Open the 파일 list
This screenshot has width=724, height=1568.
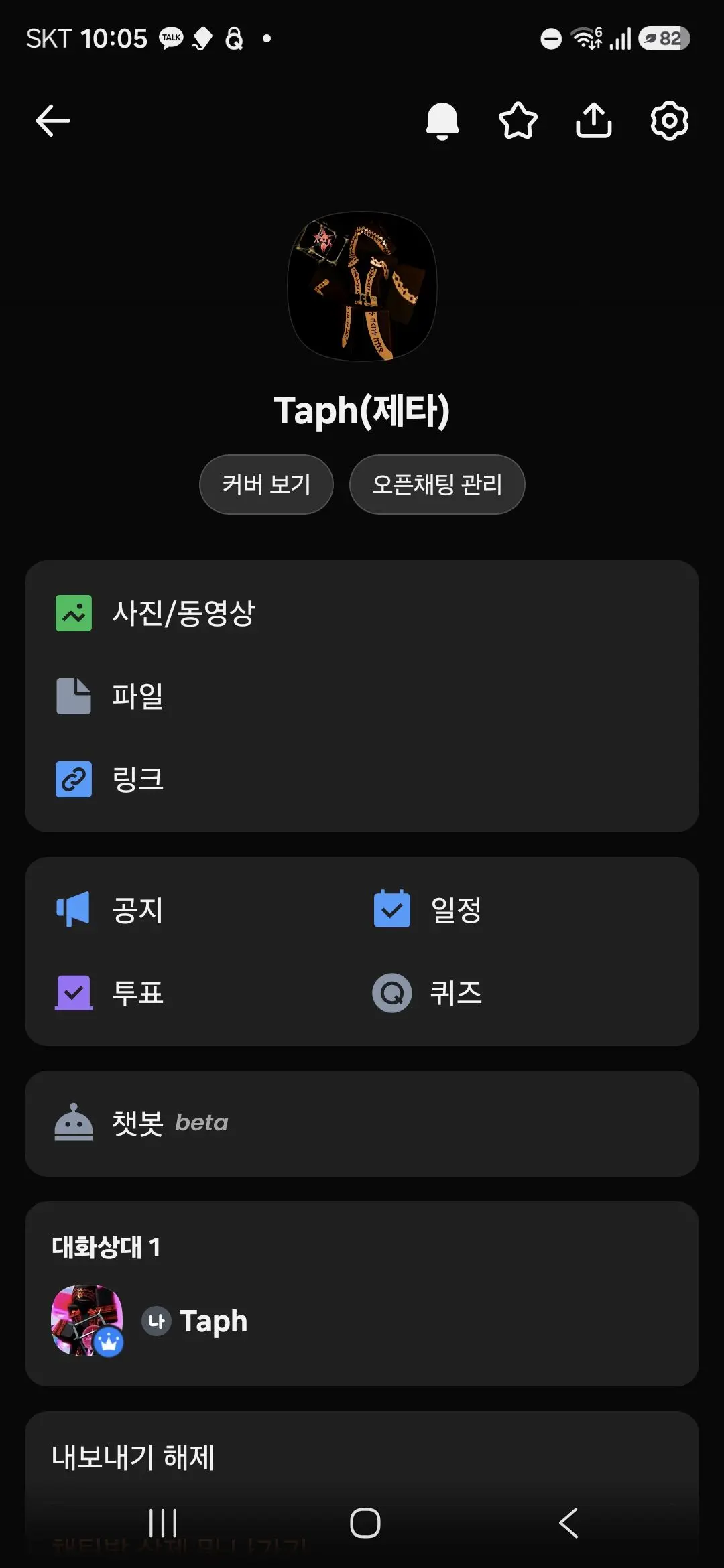pyautogui.click(x=362, y=696)
